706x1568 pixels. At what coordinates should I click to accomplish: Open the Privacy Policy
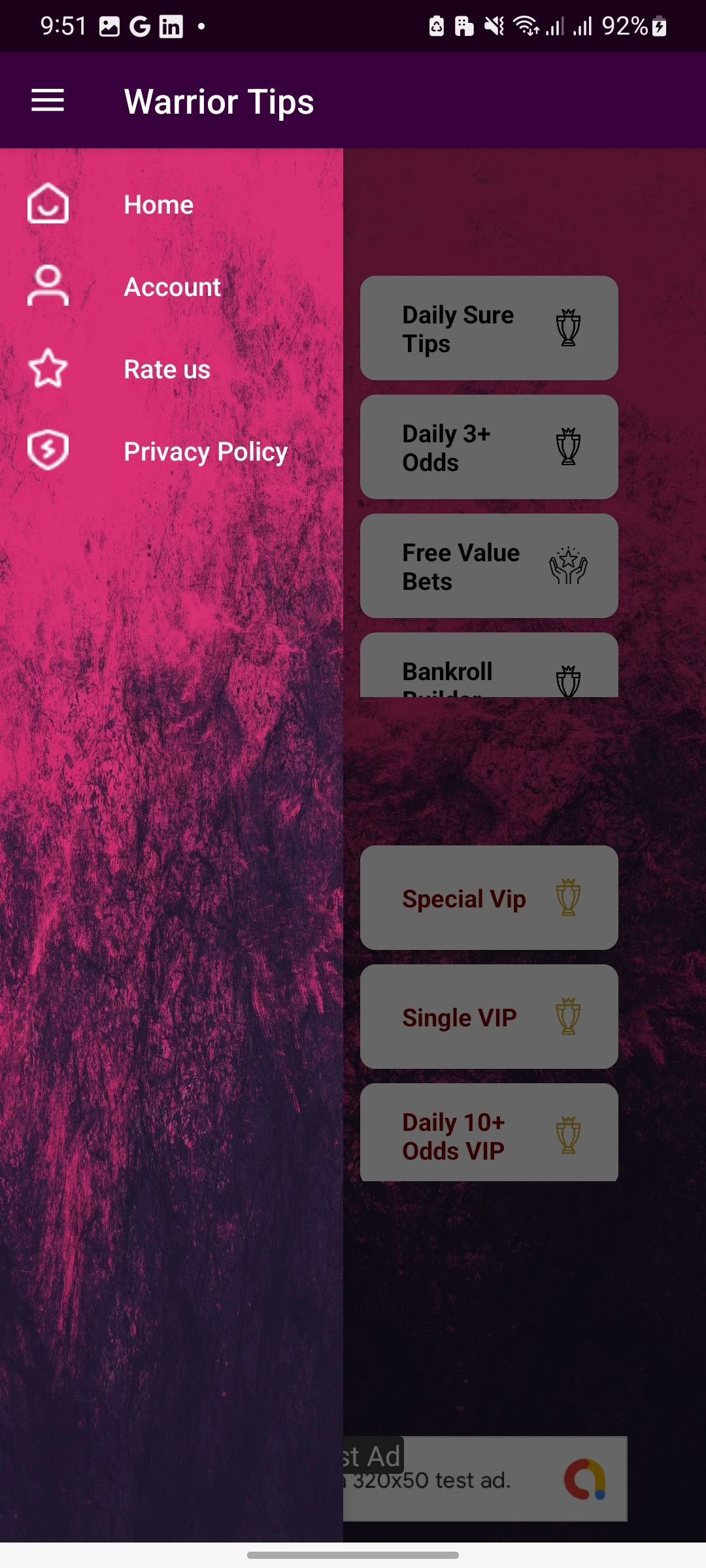click(205, 452)
